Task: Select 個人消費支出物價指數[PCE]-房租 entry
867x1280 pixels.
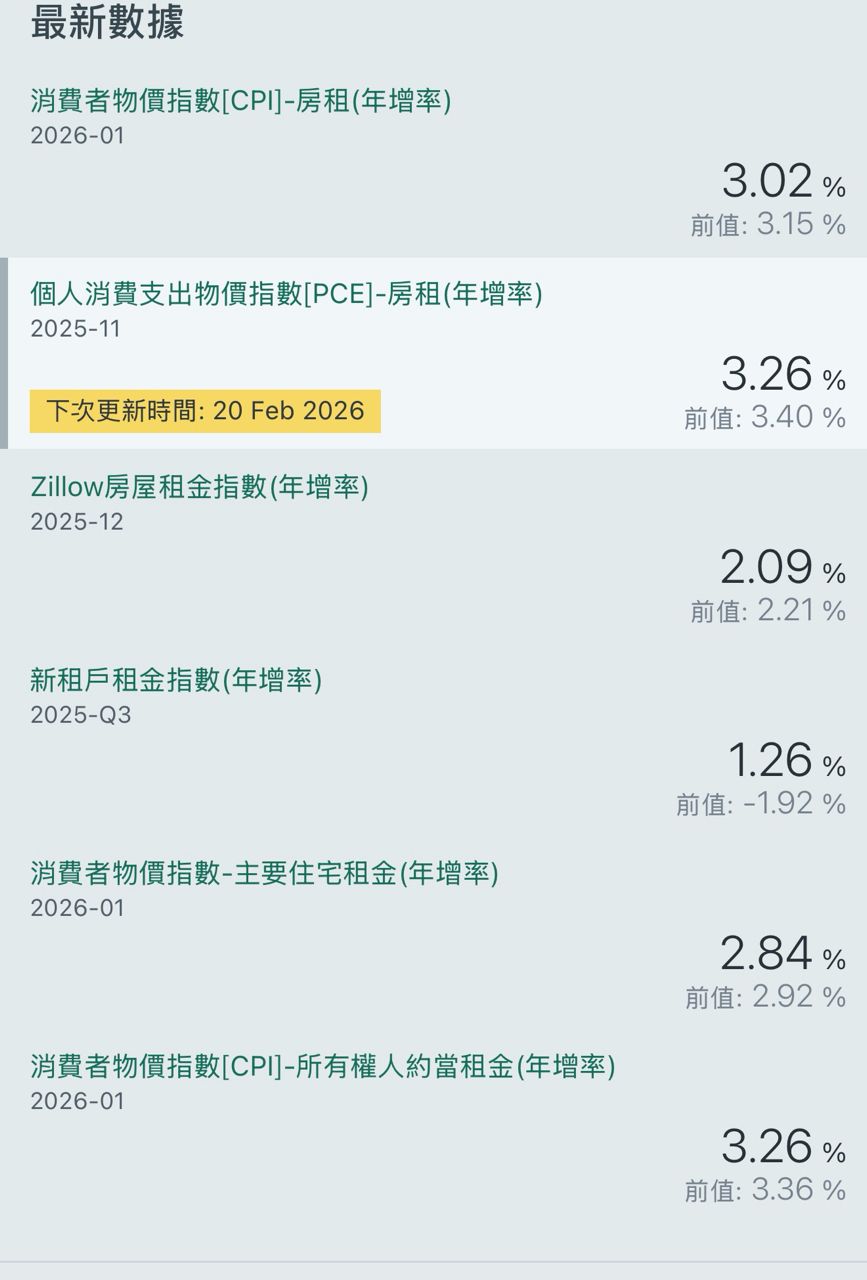Action: pyautogui.click(x=286, y=294)
